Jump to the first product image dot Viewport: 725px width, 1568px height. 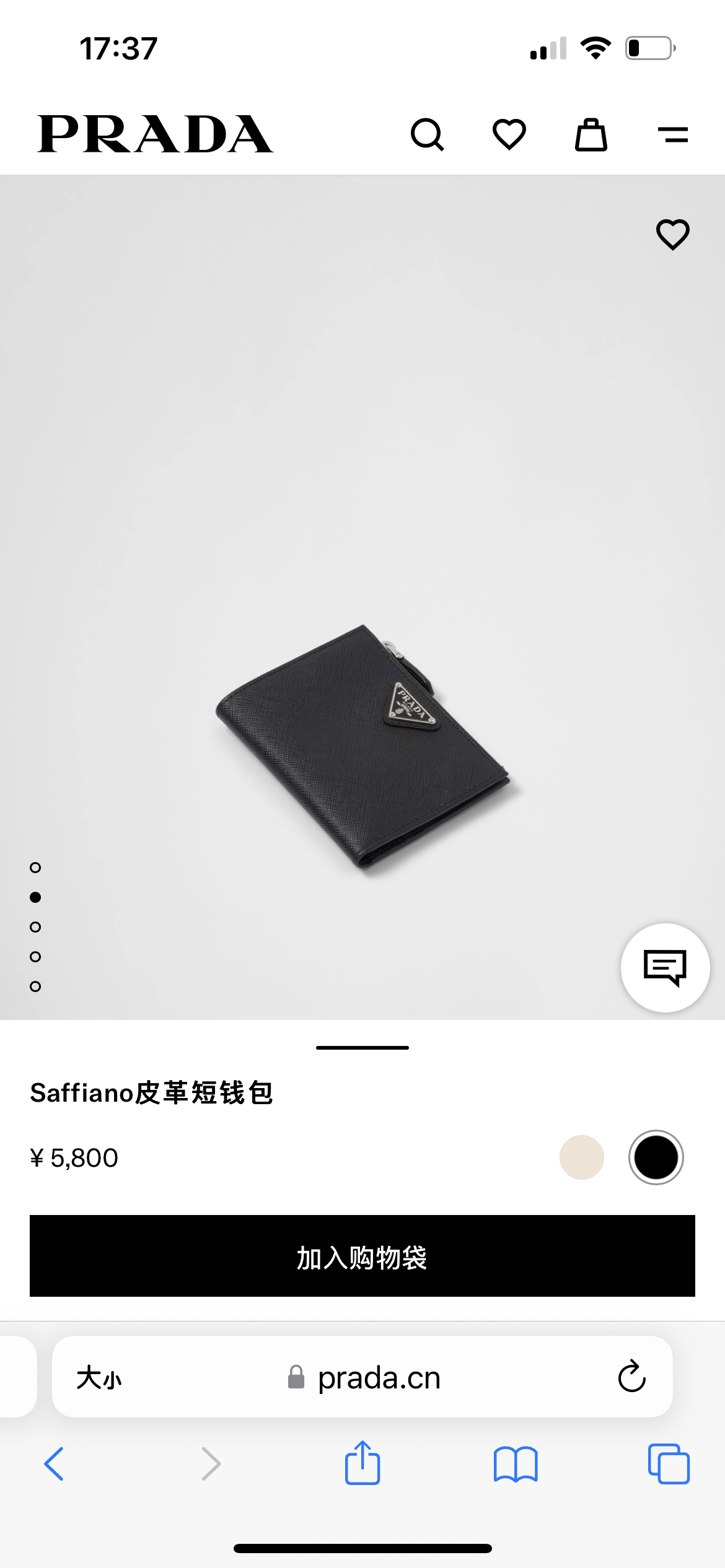(35, 868)
